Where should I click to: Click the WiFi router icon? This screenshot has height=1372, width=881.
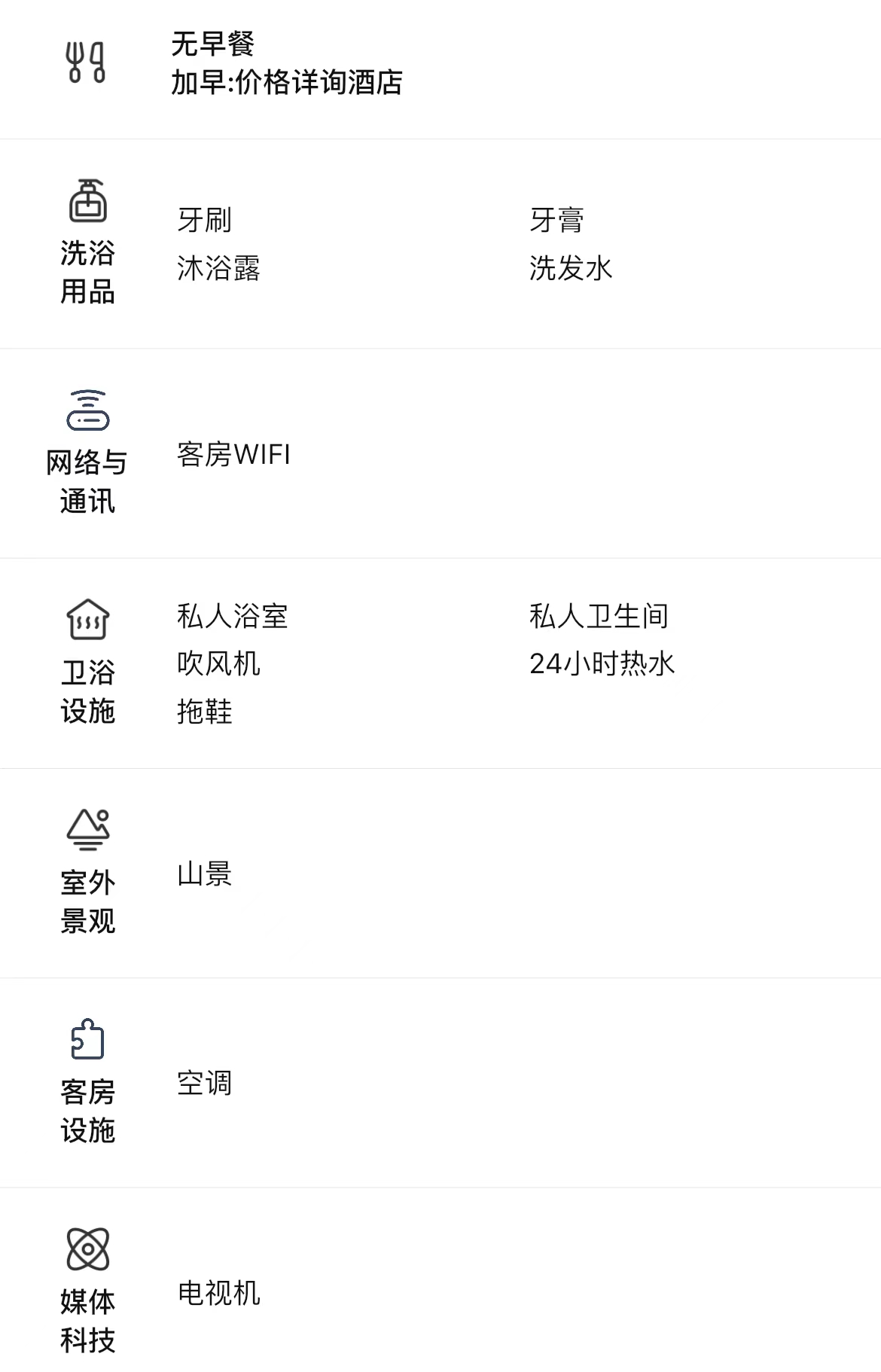tap(88, 407)
